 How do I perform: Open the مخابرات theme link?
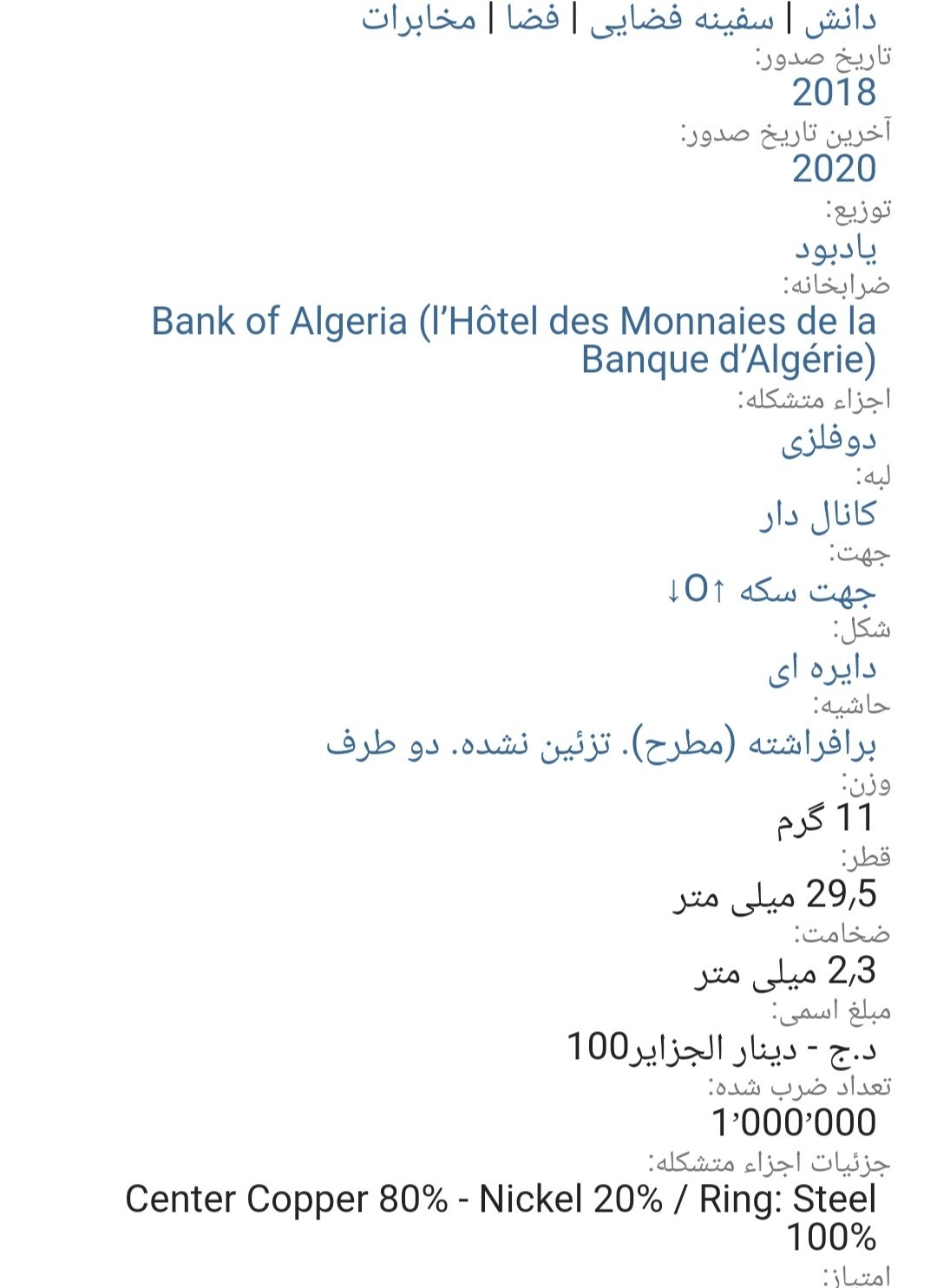point(419,19)
